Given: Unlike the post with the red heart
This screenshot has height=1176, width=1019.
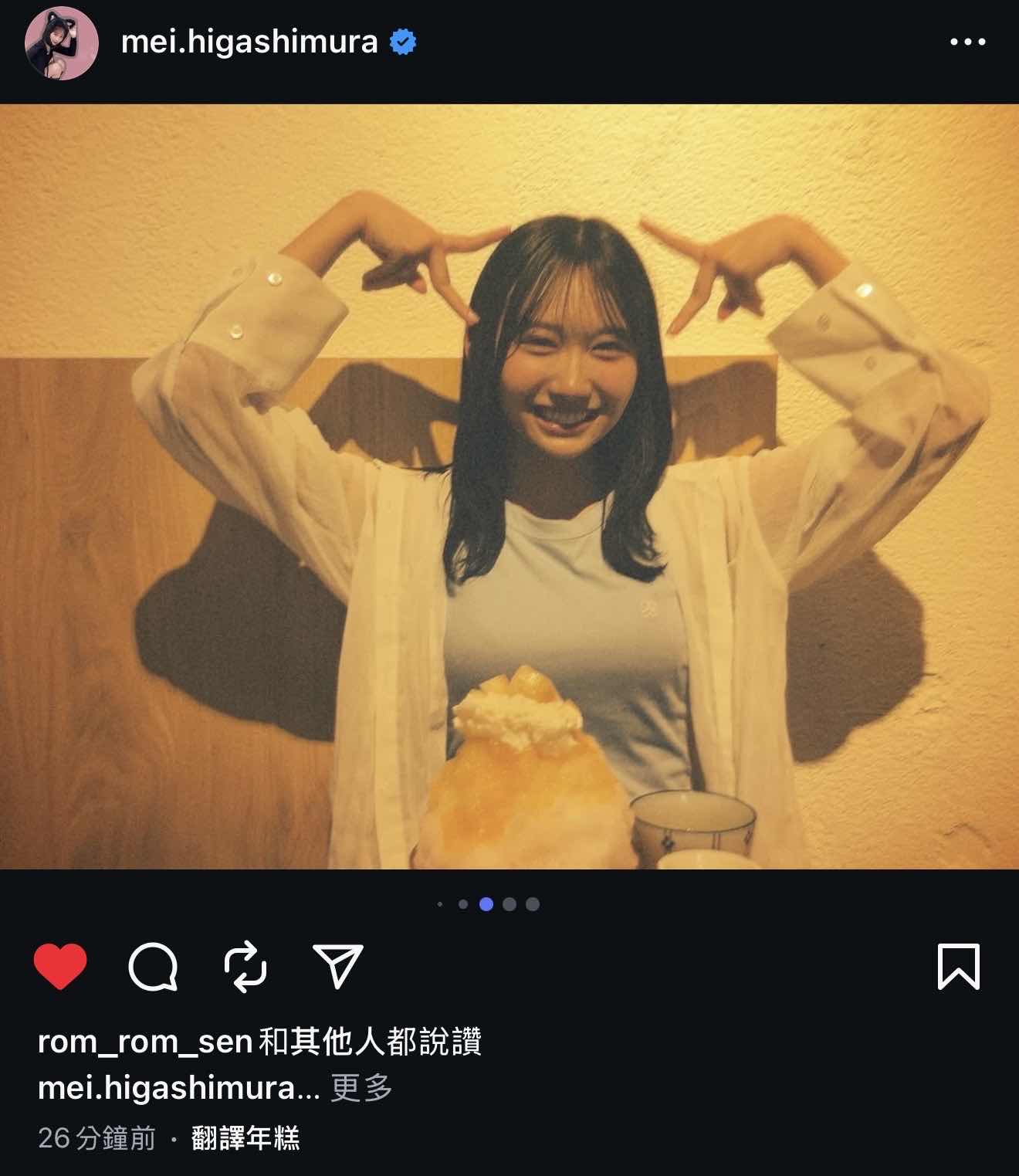Looking at the screenshot, I should [x=60, y=966].
